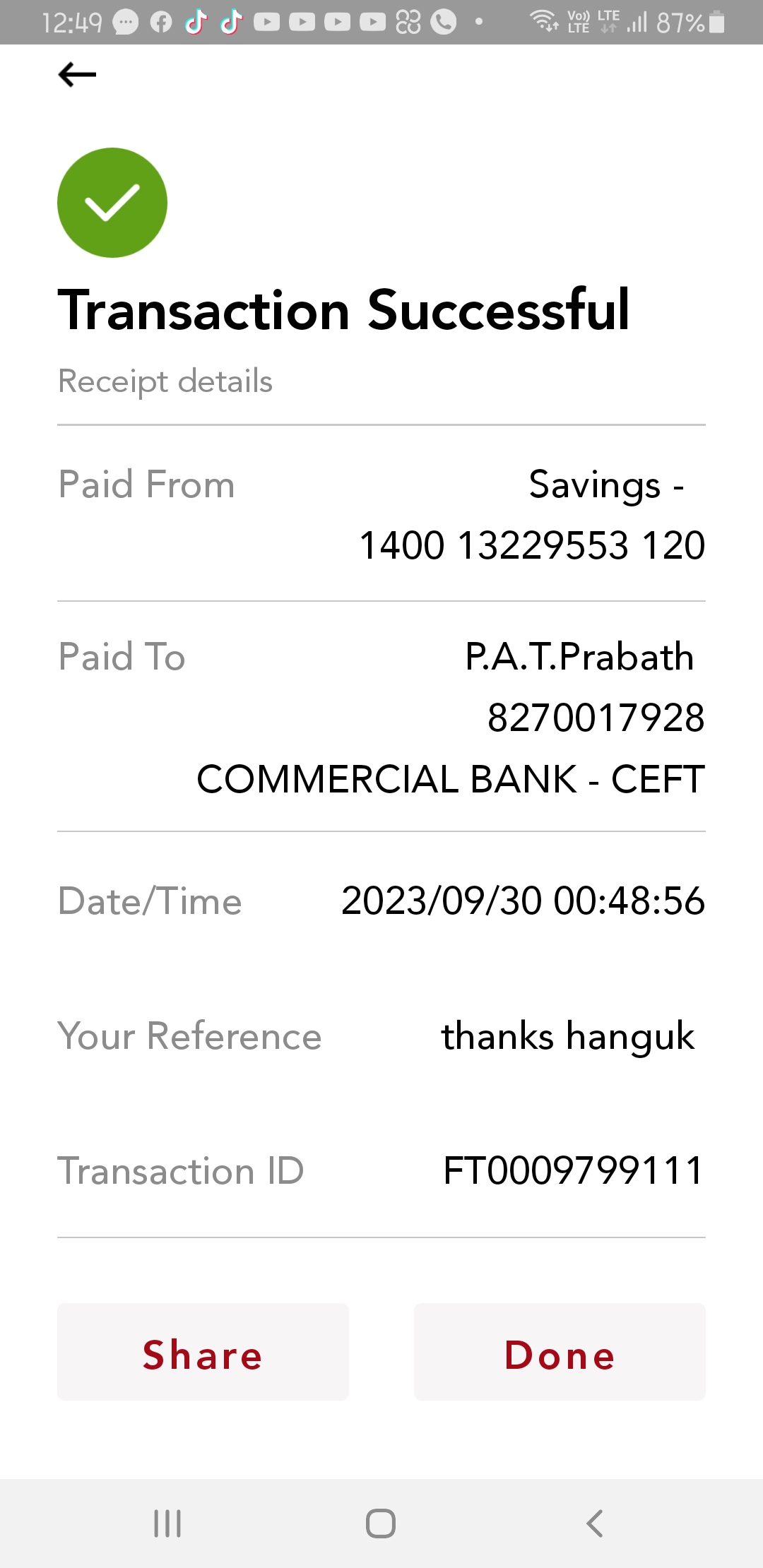Tap Done to close the receipt
Viewport: 763px width, 1568px height.
click(560, 1352)
